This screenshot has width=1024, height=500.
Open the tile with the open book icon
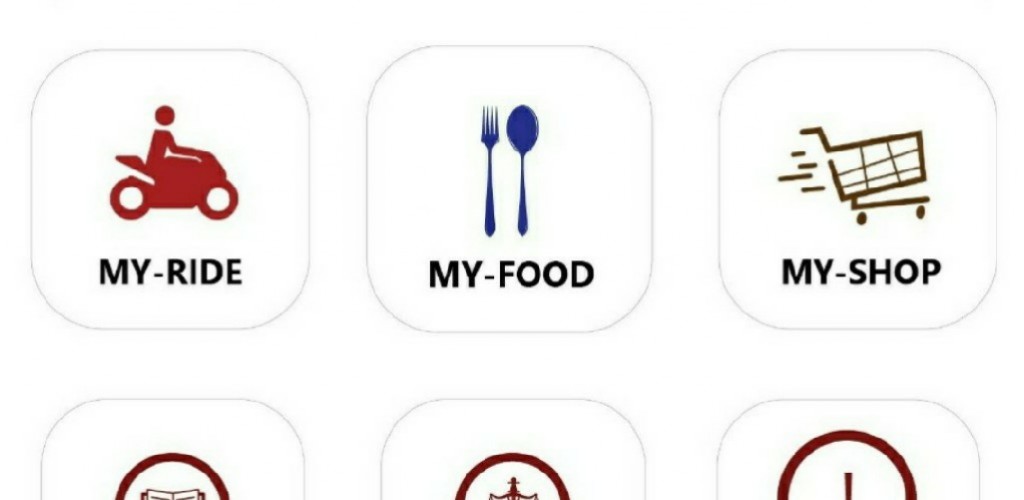(x=172, y=470)
